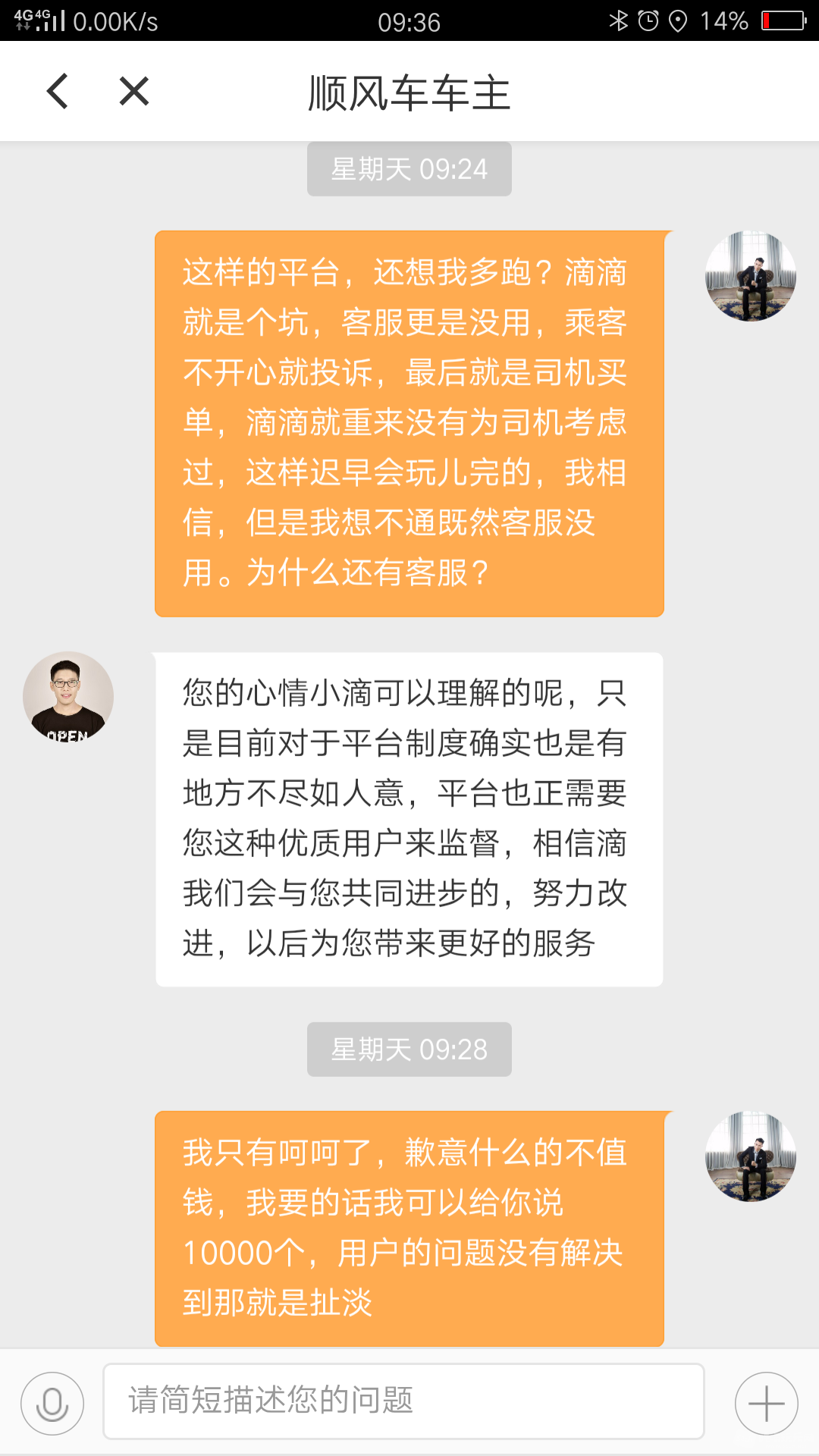Close the 顺风车车主 chat page
The height and width of the screenshot is (1456, 819).
click(x=134, y=92)
